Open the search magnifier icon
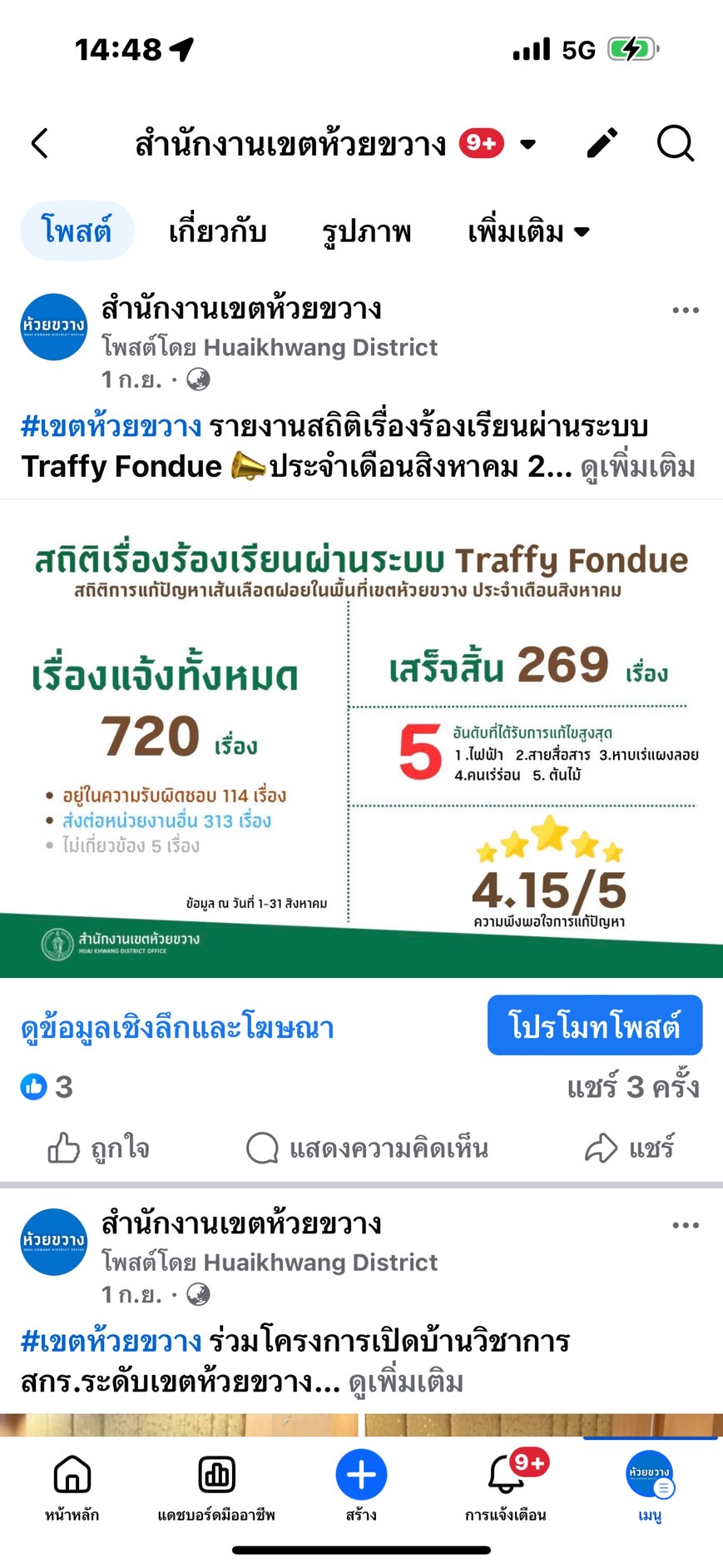 pyautogui.click(x=675, y=143)
